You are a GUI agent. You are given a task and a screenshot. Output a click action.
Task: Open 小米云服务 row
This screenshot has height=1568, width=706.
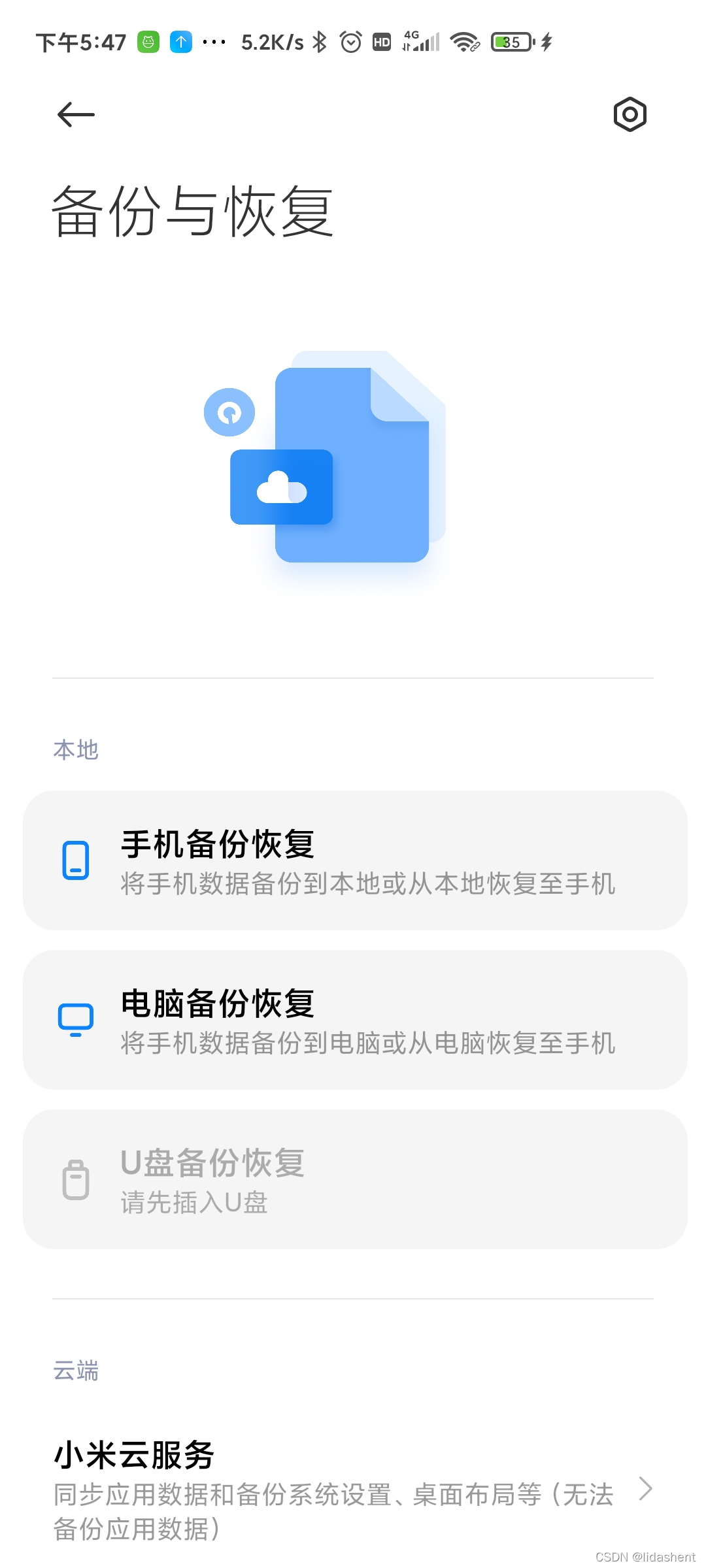353,1491
